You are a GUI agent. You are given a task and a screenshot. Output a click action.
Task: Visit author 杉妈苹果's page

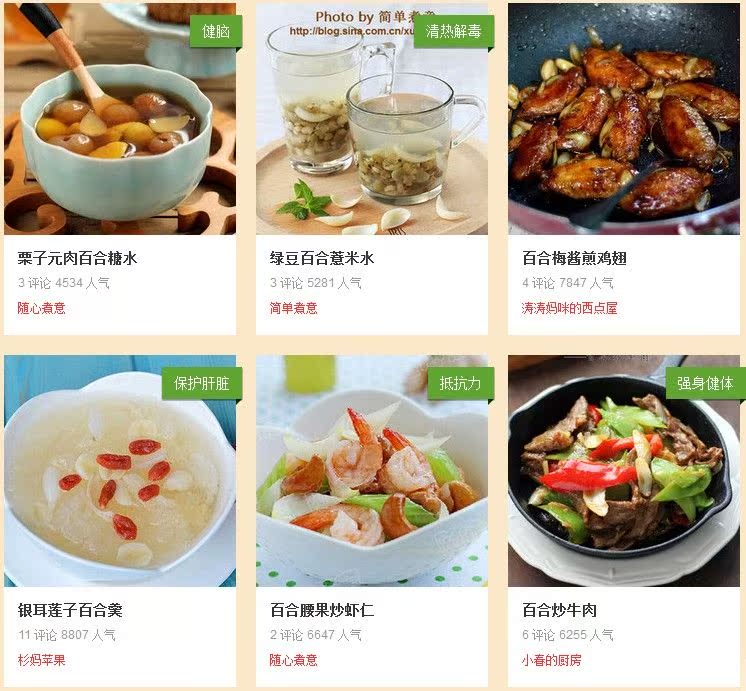[41, 660]
